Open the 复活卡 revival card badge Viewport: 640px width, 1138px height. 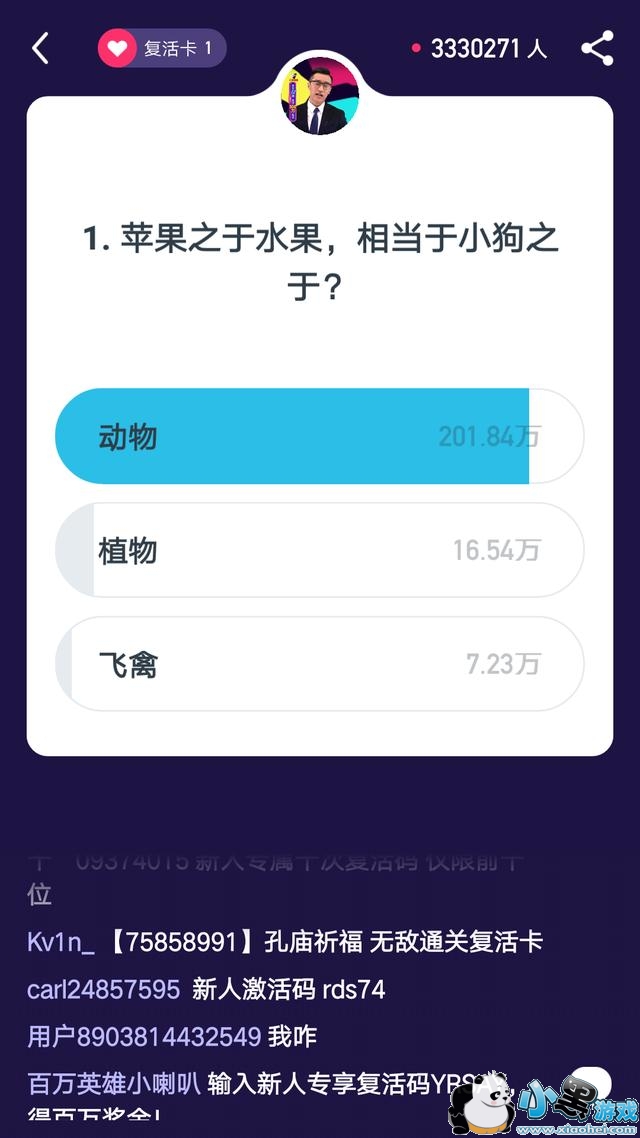point(161,48)
